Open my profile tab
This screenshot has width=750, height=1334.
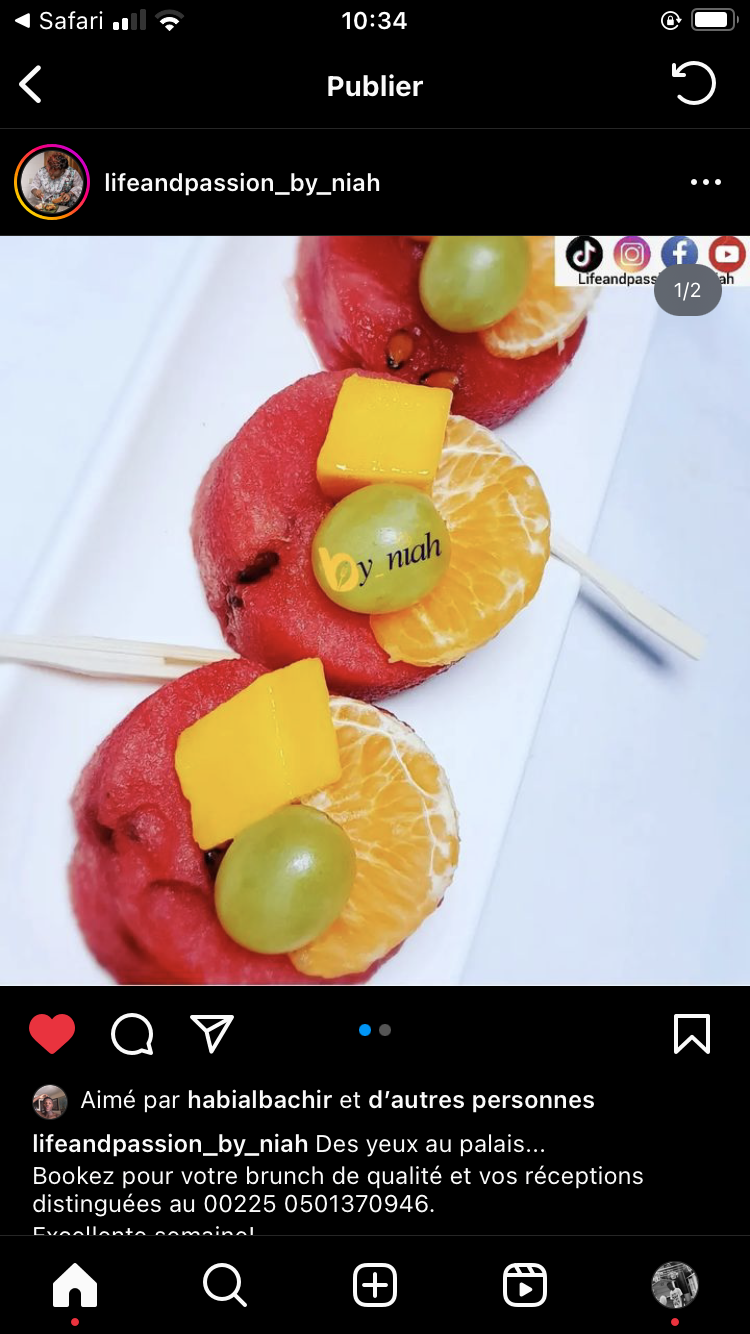(675, 1285)
